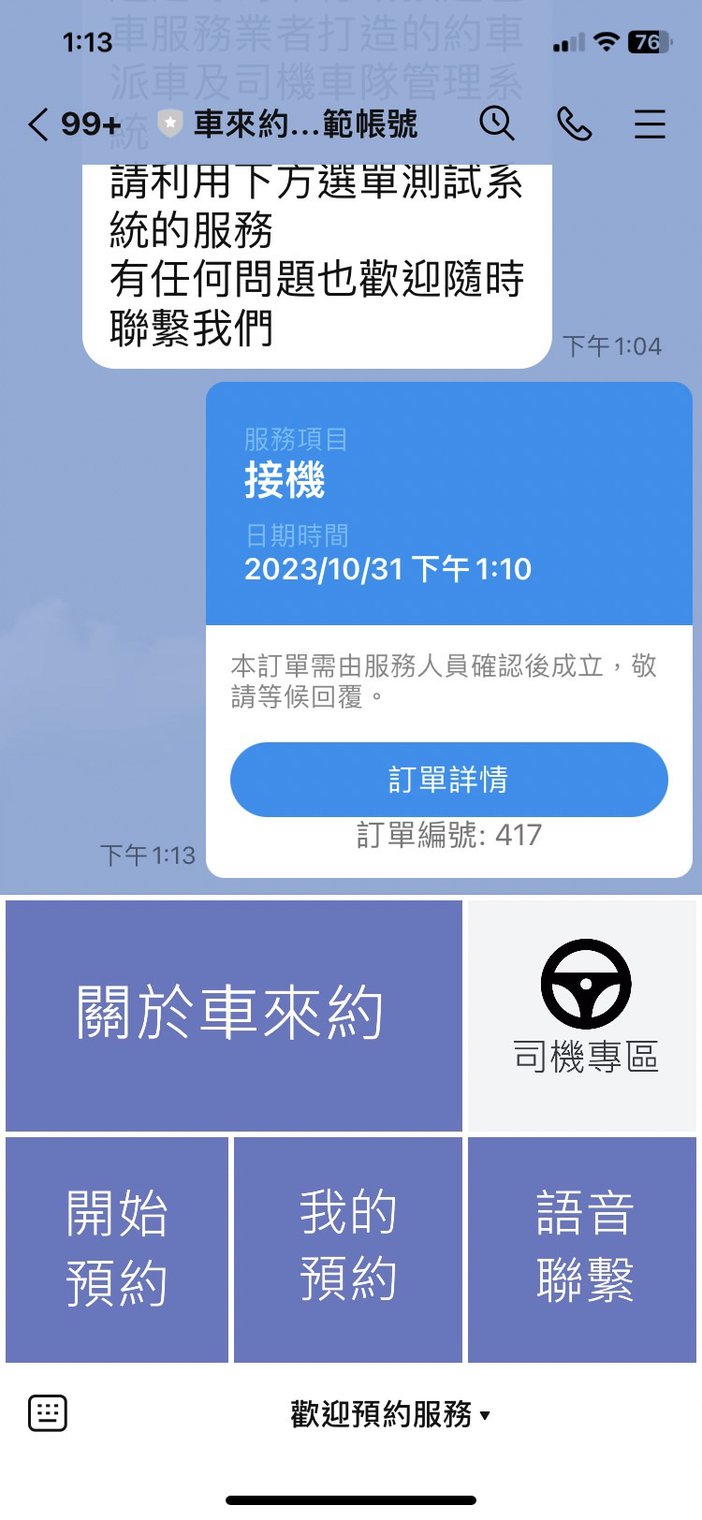The image size is (702, 1520).
Task: Select 開始預約 to start booking
Action: pyautogui.click(x=117, y=1249)
